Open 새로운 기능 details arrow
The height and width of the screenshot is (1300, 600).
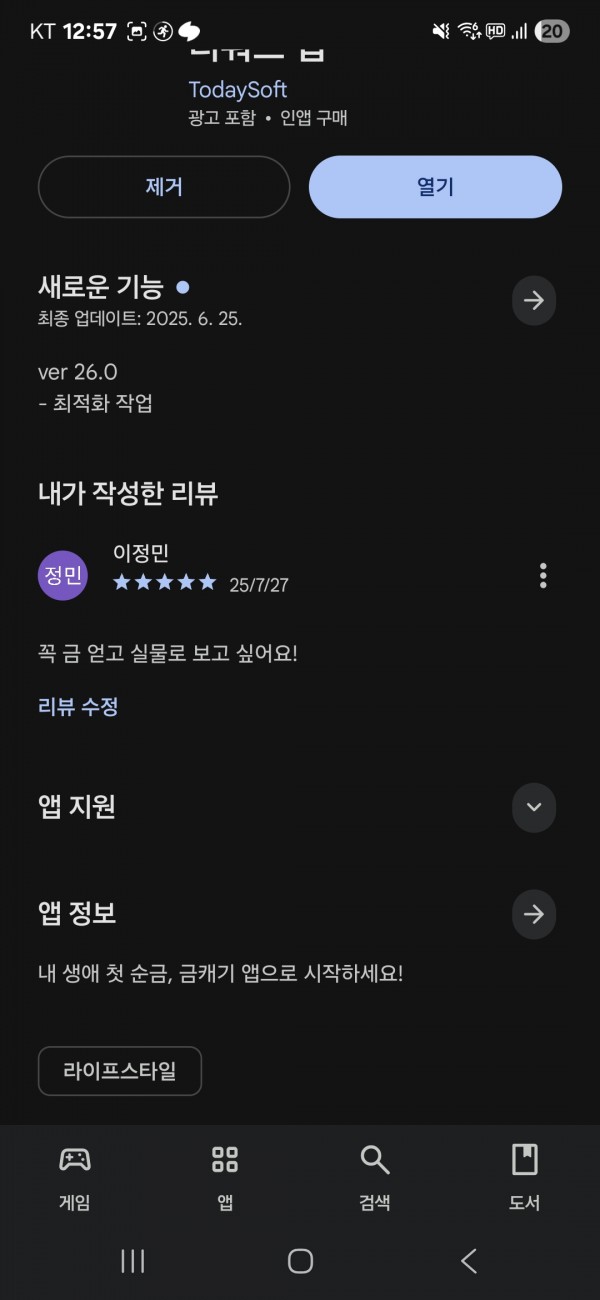534,300
